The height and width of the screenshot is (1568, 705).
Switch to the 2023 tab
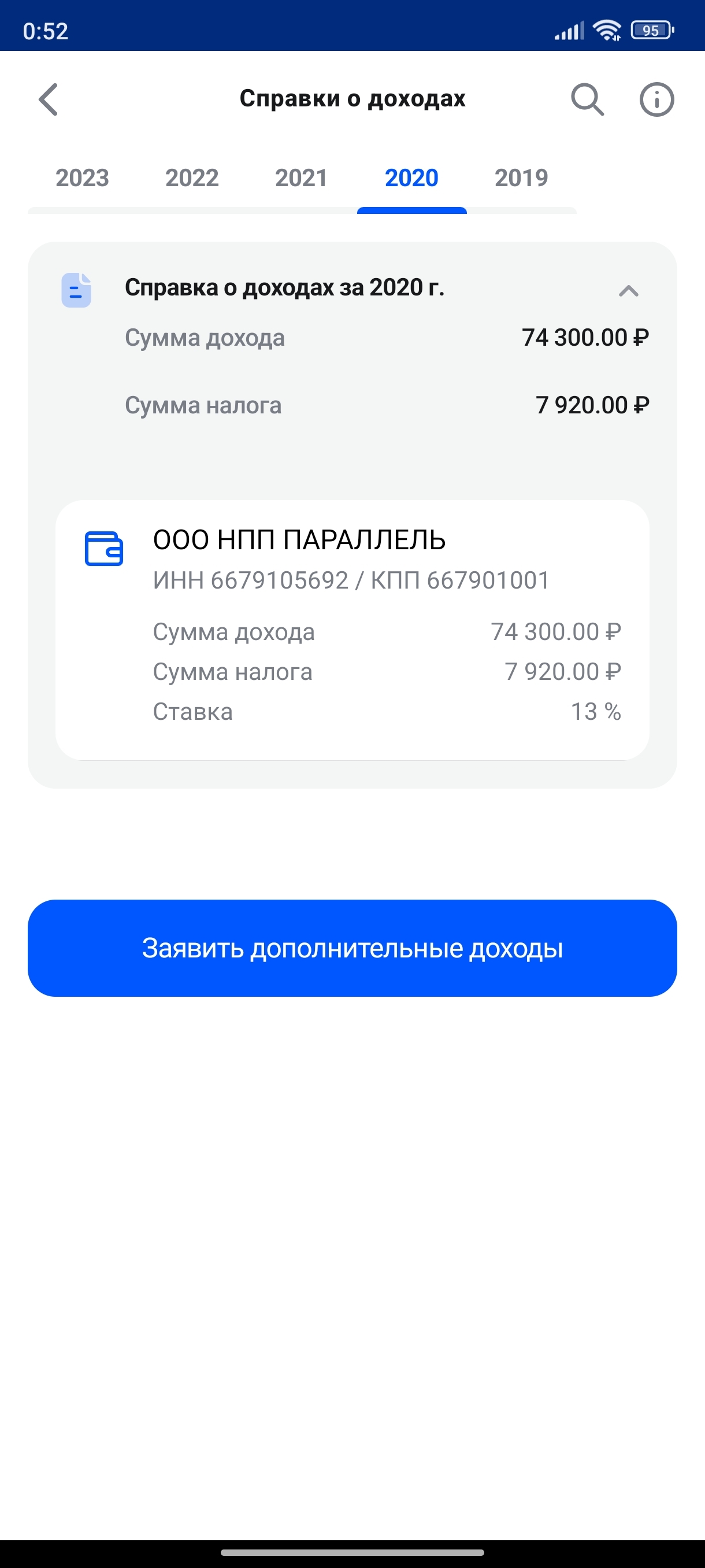(82, 178)
